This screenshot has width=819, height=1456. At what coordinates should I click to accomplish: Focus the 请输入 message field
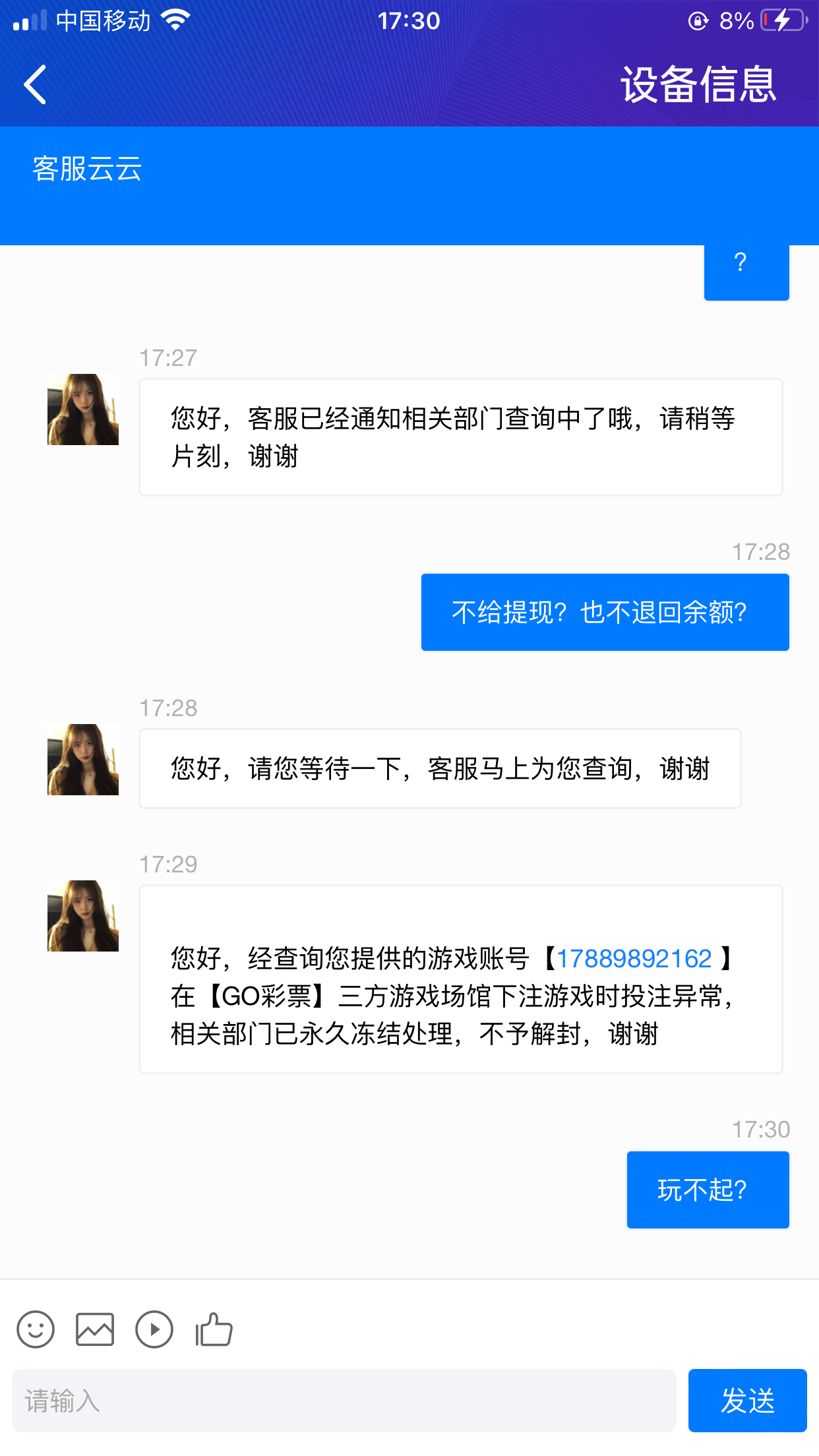pyautogui.click(x=344, y=1400)
